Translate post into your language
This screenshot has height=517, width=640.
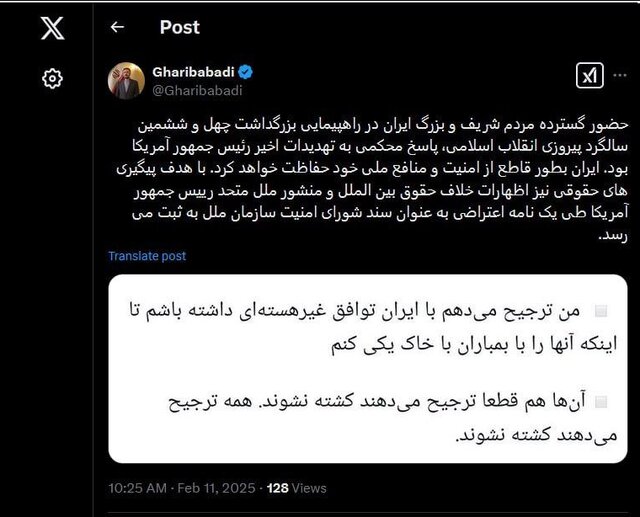pos(147,256)
